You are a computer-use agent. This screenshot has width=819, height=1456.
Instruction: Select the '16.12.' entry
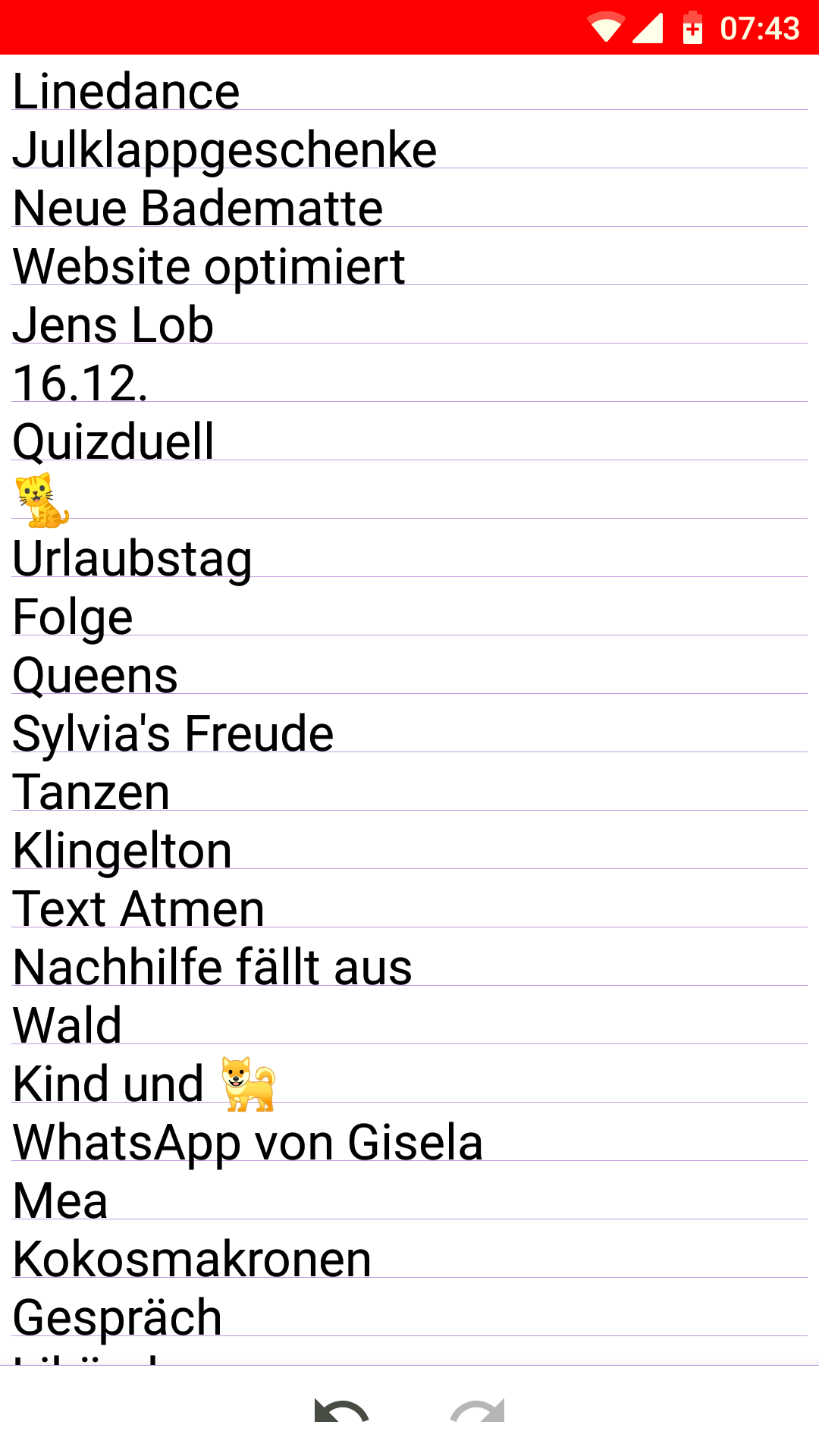pos(82,384)
